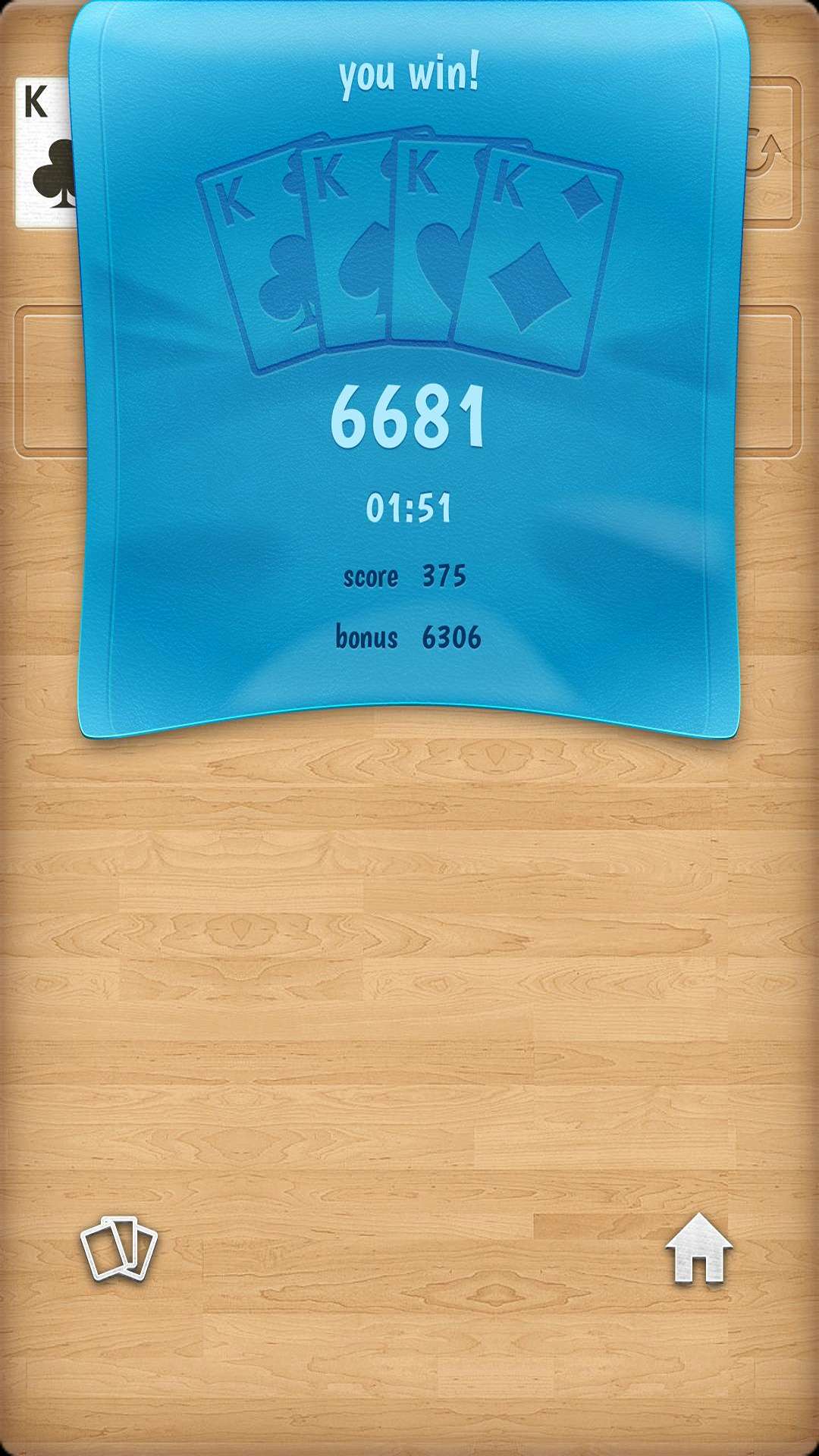
Task: Go to the home menu
Action: 698,1249
